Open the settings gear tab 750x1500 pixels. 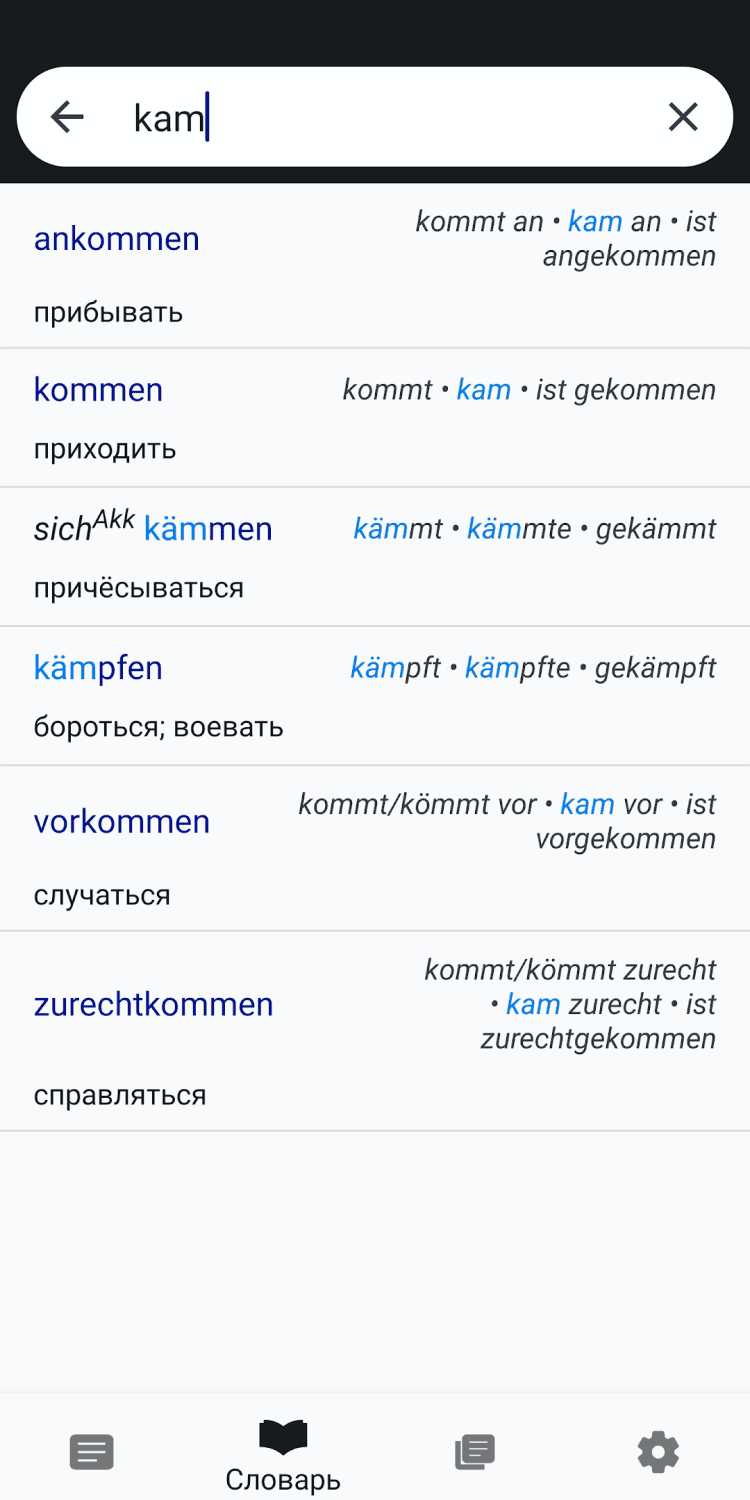point(658,1452)
